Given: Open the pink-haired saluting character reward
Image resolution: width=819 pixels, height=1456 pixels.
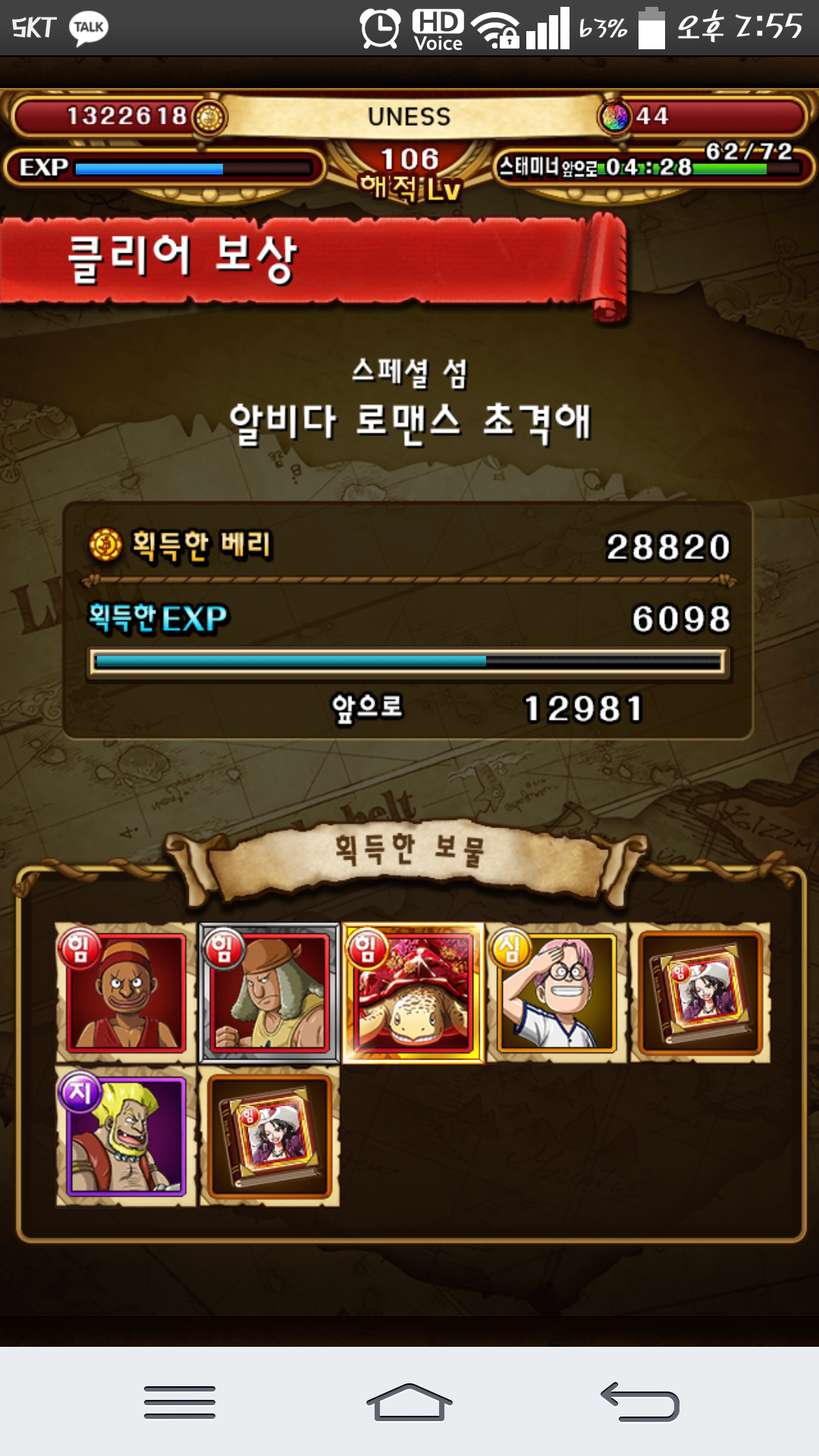Looking at the screenshot, I should pyautogui.click(x=556, y=993).
